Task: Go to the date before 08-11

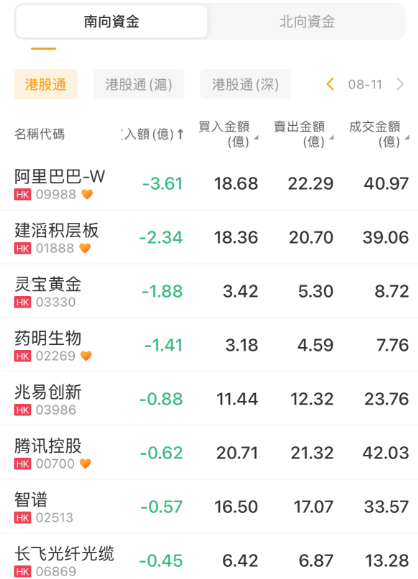Action: coord(330,84)
